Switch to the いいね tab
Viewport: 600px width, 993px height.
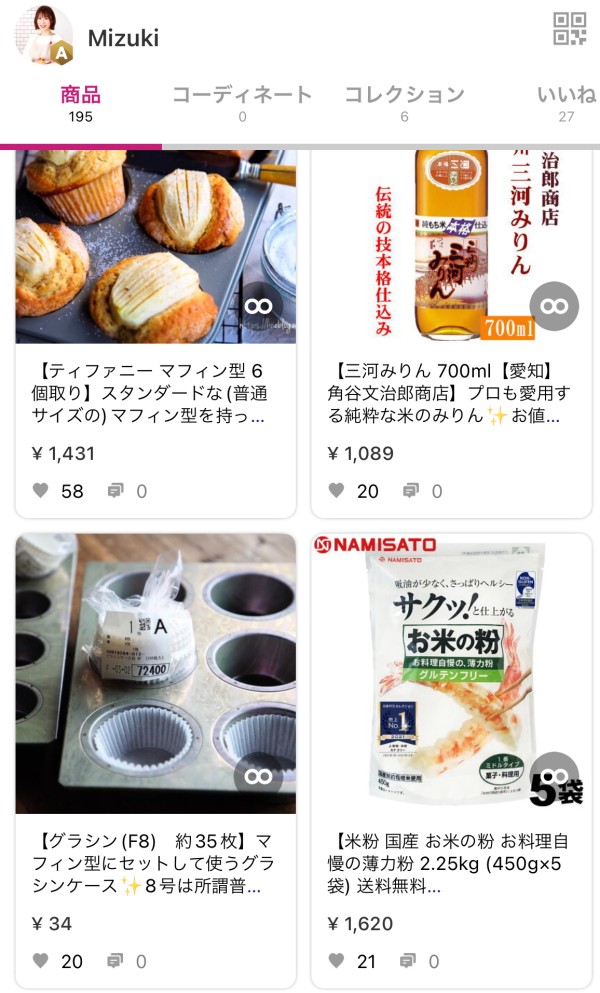click(566, 103)
